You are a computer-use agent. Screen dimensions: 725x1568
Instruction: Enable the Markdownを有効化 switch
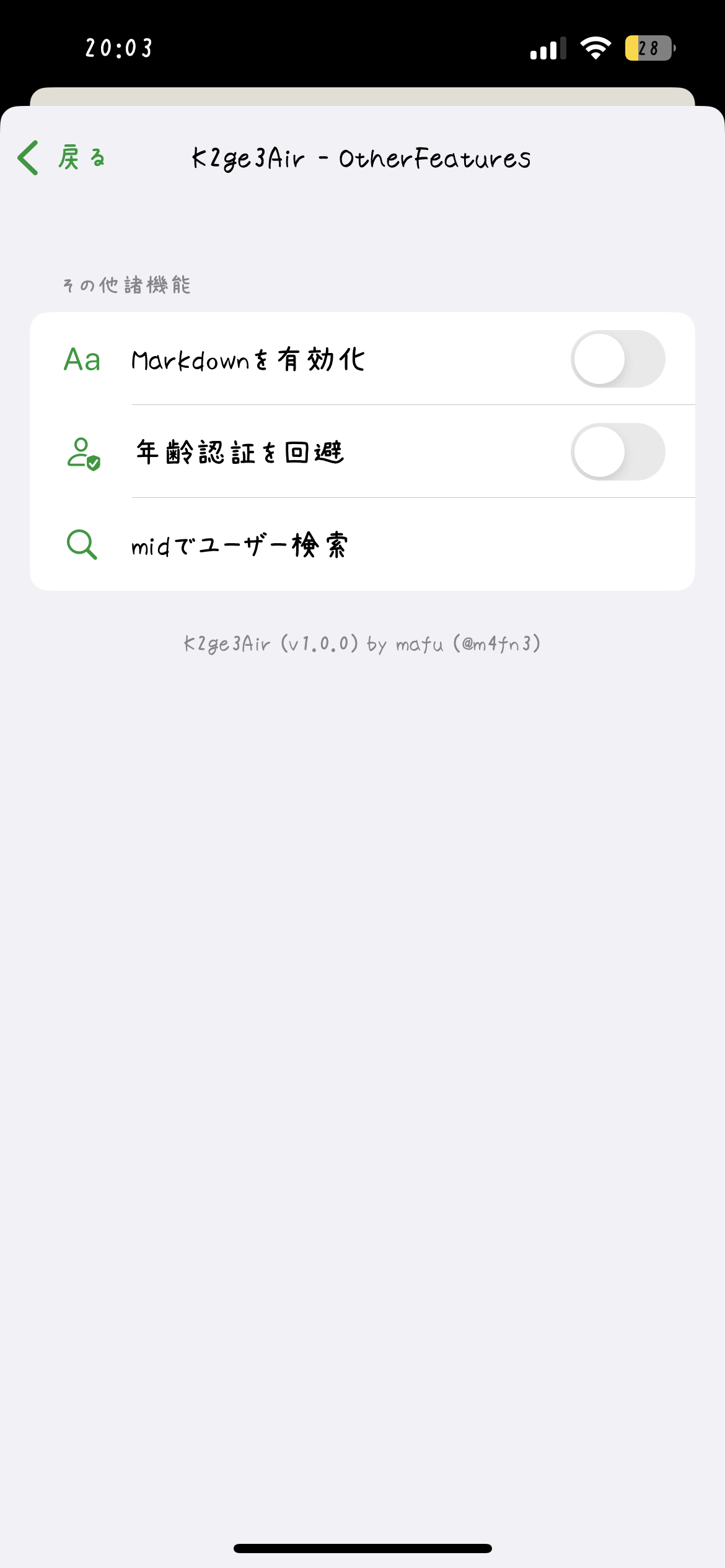[x=617, y=359]
